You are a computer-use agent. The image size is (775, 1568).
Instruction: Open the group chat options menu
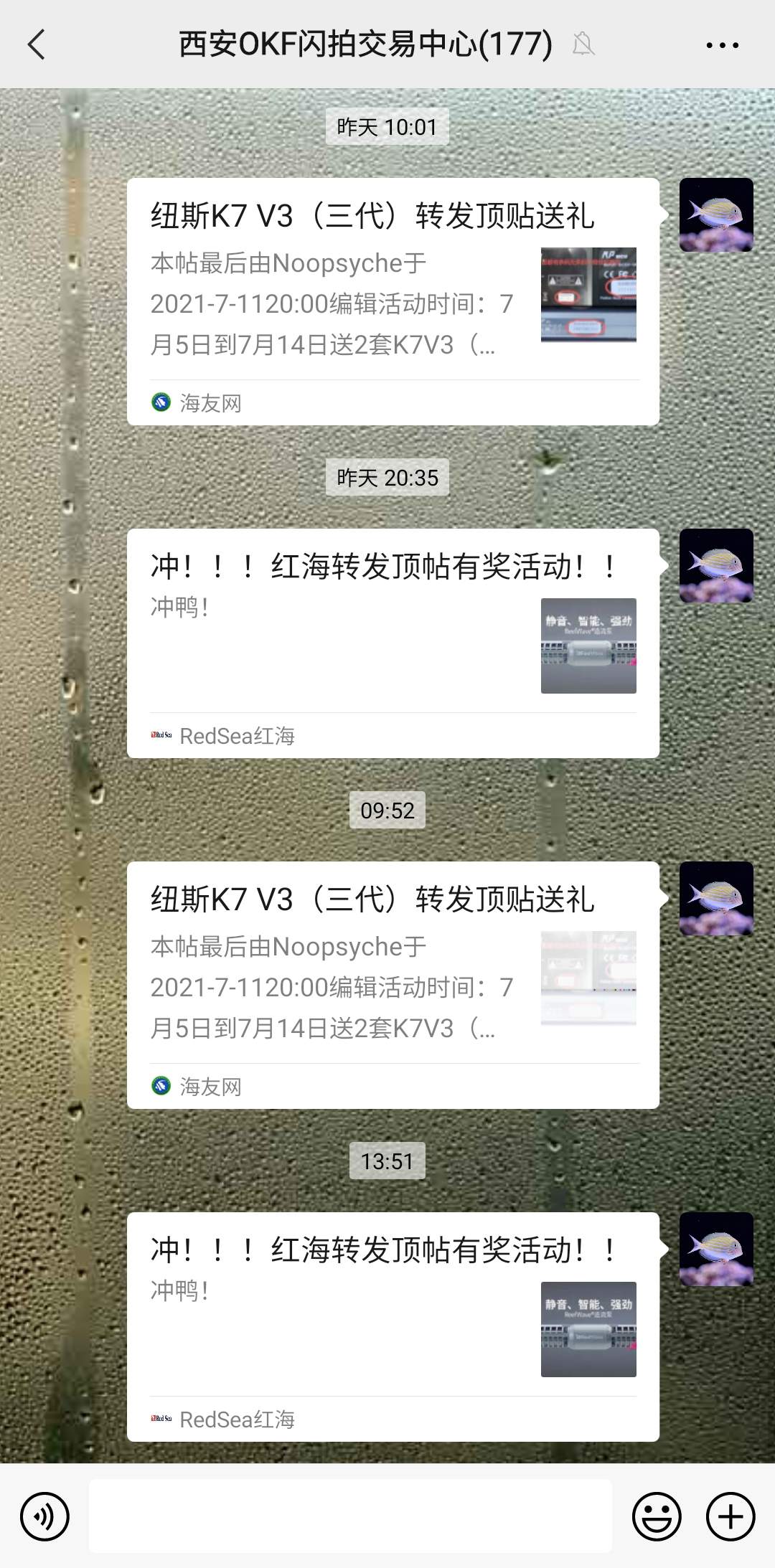click(722, 44)
